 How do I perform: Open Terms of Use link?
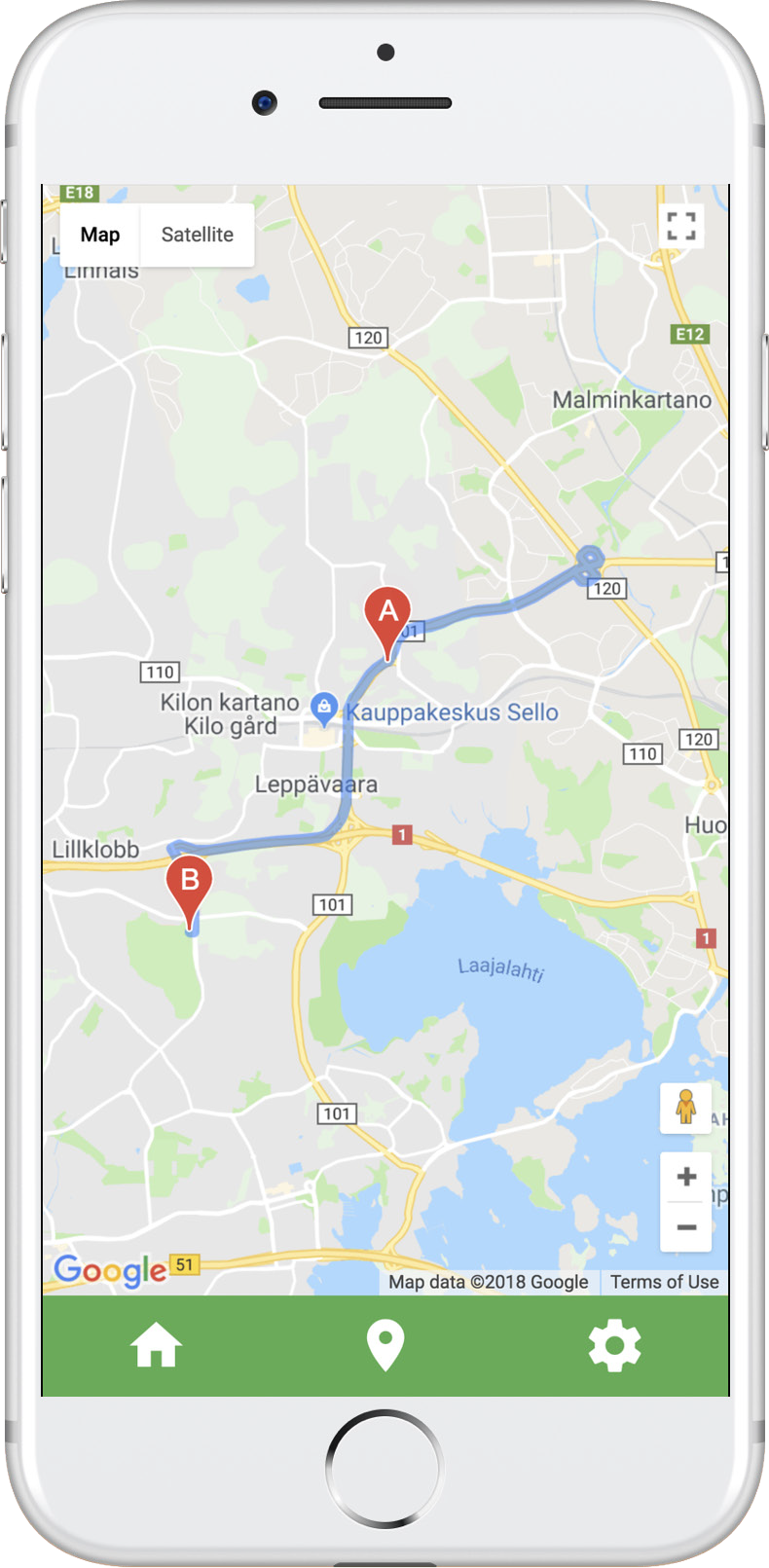[665, 1282]
